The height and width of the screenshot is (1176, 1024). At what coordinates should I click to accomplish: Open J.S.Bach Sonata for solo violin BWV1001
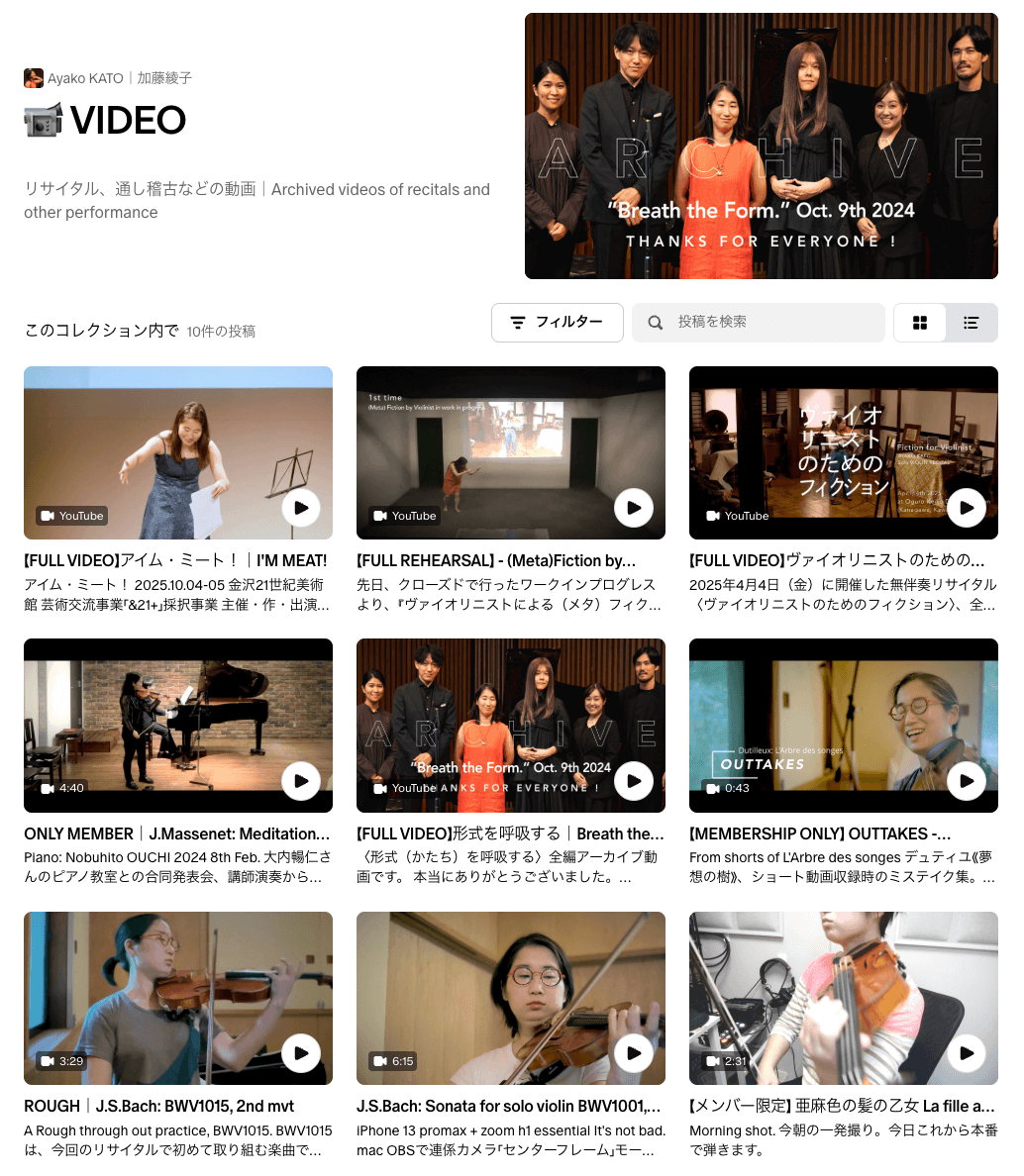(x=508, y=1106)
